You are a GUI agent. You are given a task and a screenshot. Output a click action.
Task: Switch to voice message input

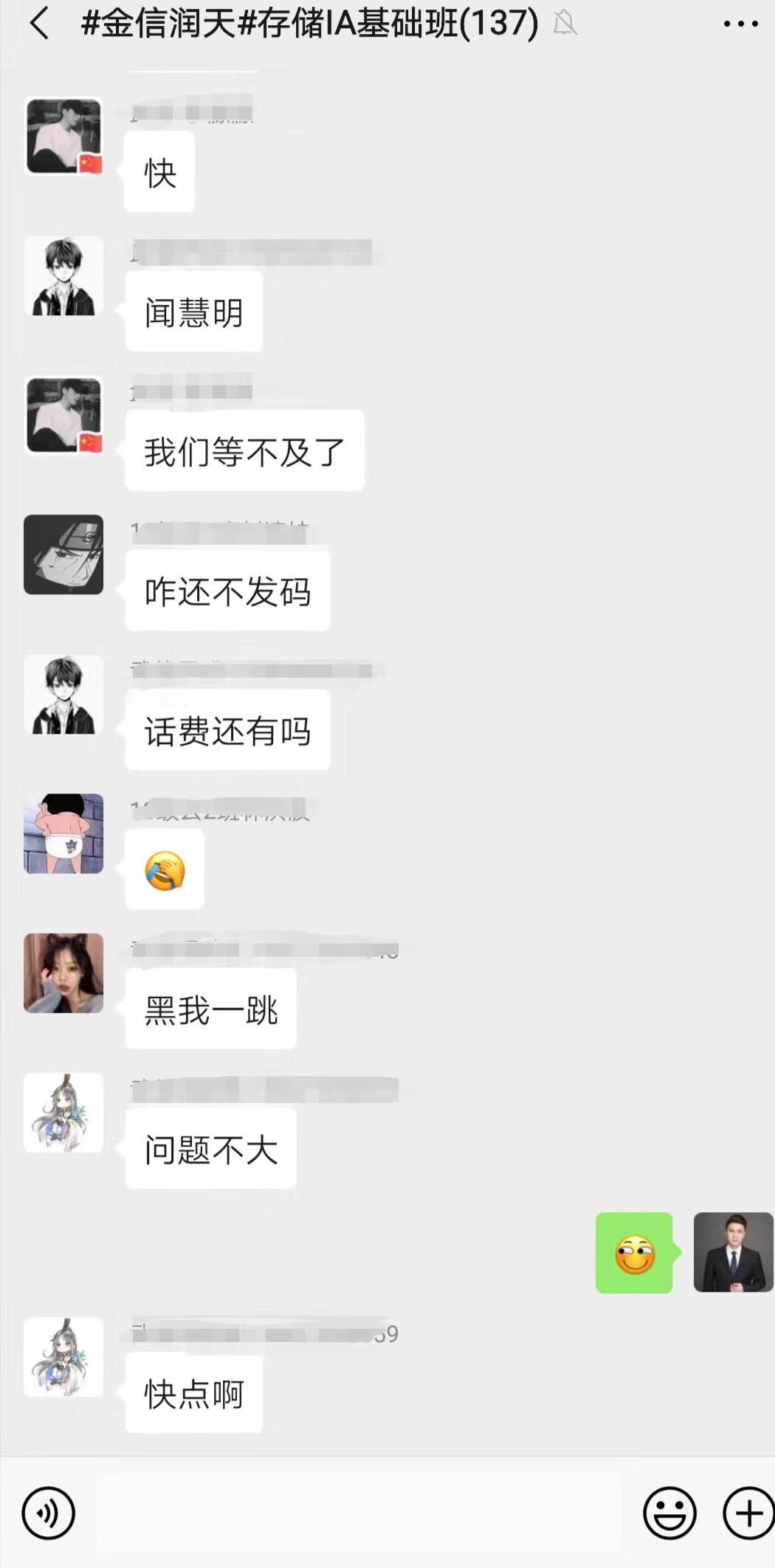[x=49, y=1513]
